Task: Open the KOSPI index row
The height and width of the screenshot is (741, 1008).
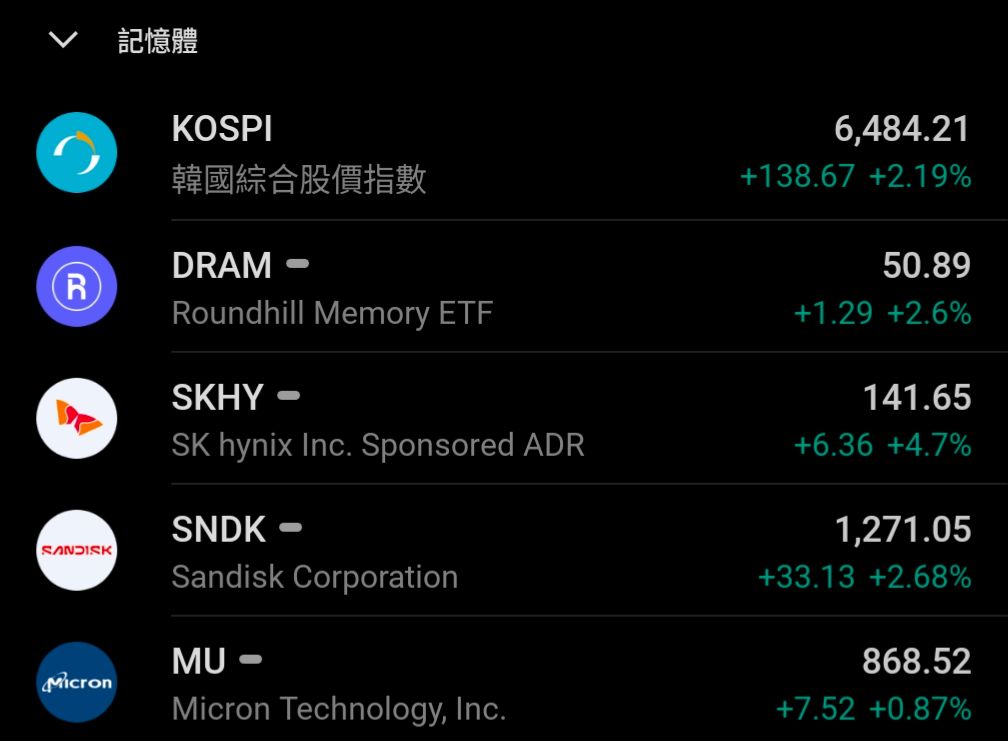Action: click(504, 154)
